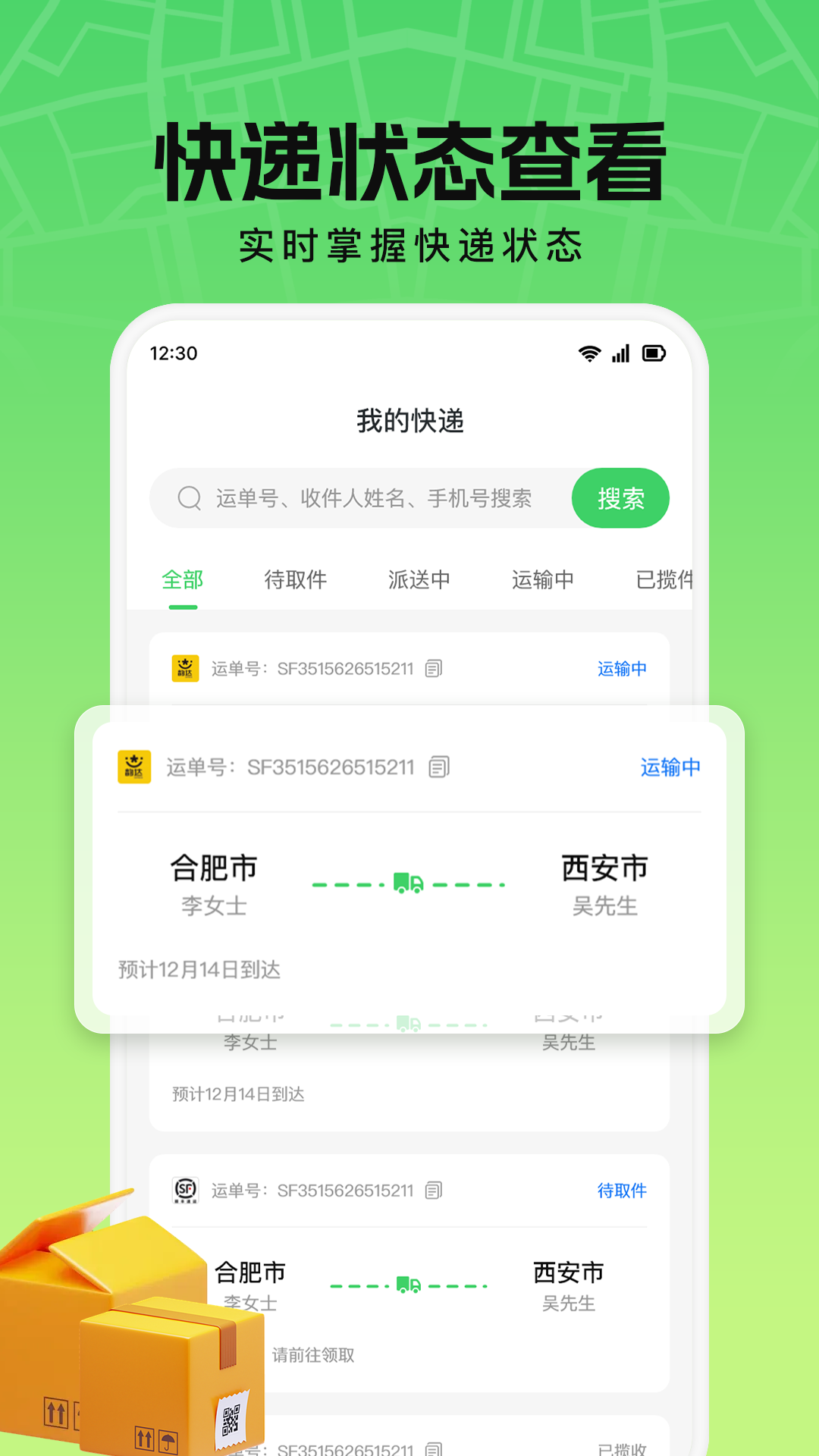This screenshot has height=1456, width=819.
Task: Tap the green 搜索 button
Action: 621,498
